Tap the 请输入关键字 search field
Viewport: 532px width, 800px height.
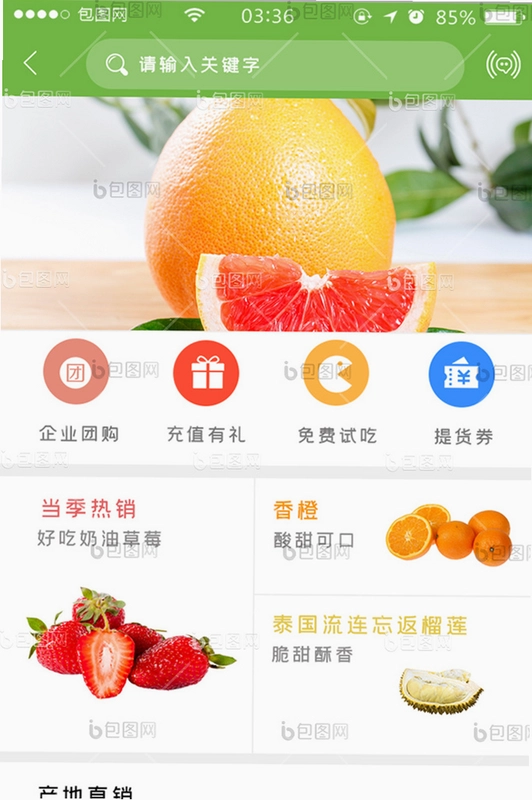(x=275, y=65)
